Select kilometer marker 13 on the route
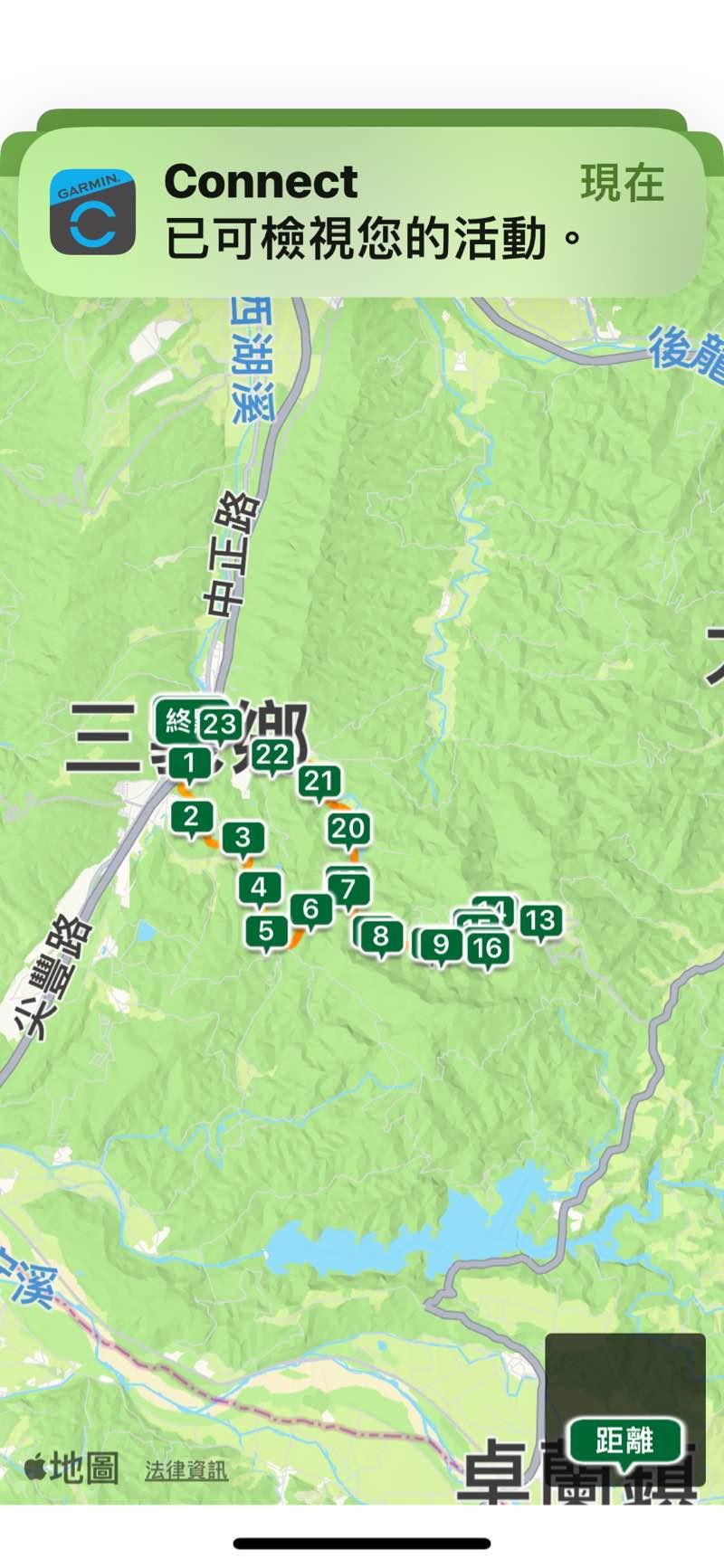Viewport: 724px width, 1568px height. (540, 921)
